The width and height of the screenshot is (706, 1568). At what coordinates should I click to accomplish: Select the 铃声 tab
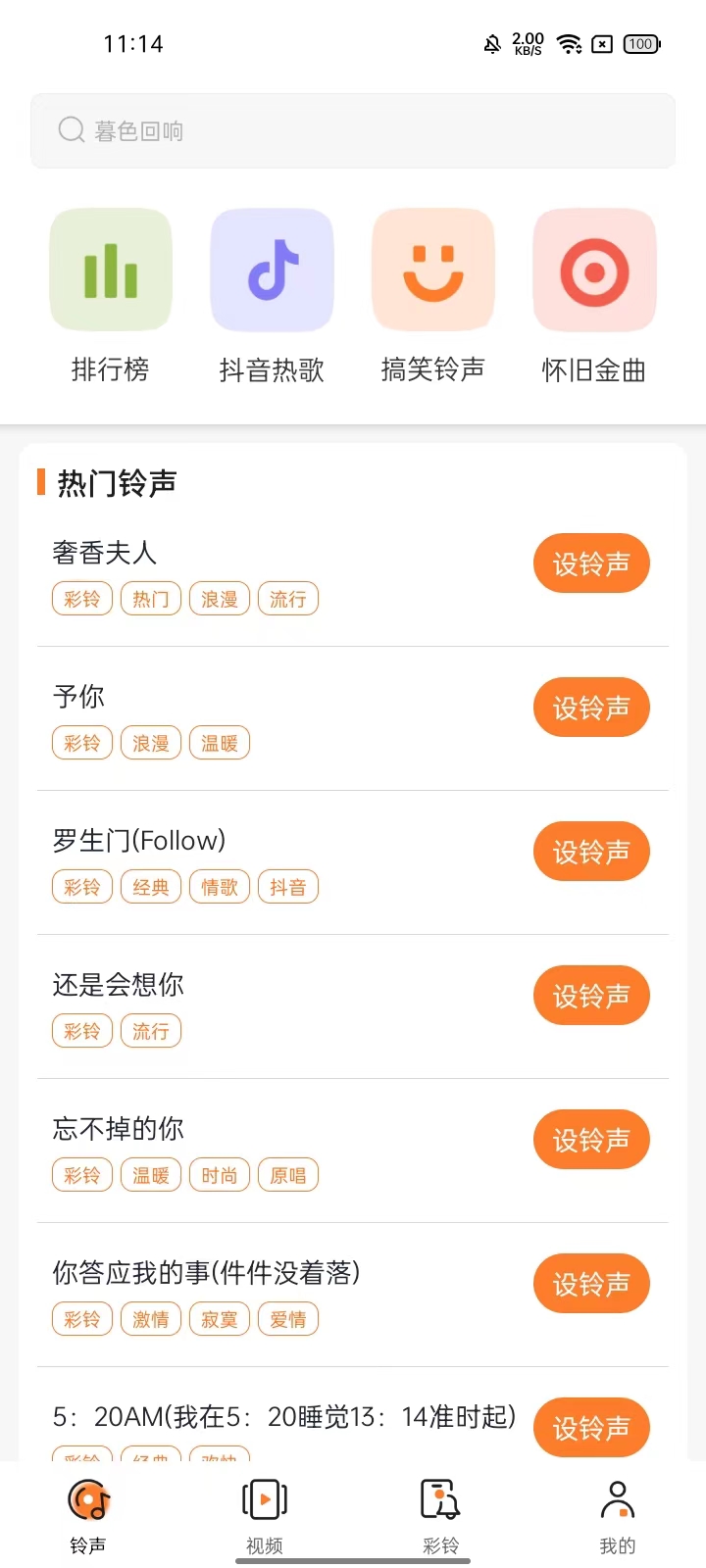(x=88, y=1516)
